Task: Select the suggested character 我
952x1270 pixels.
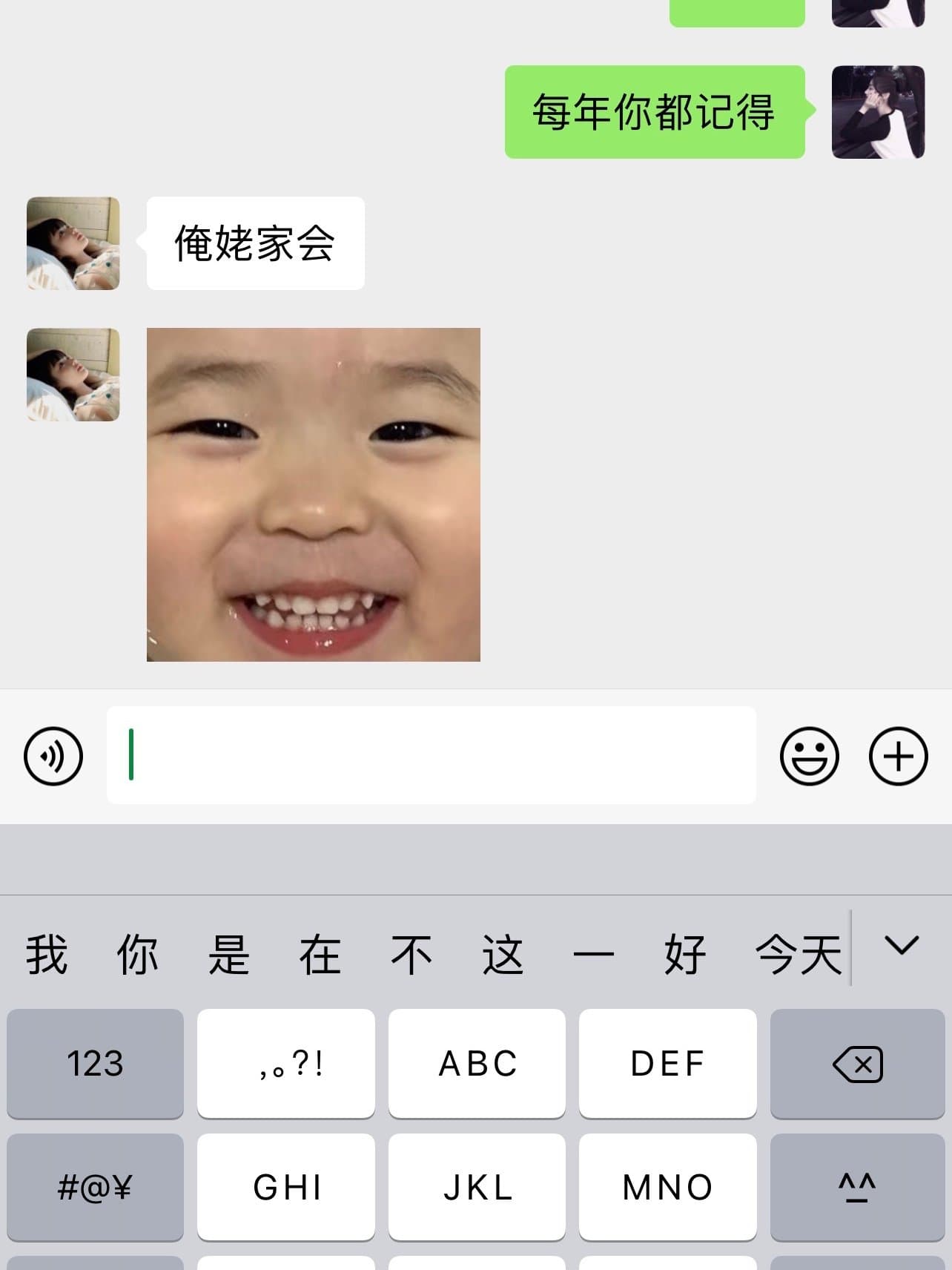Action: click(x=47, y=954)
